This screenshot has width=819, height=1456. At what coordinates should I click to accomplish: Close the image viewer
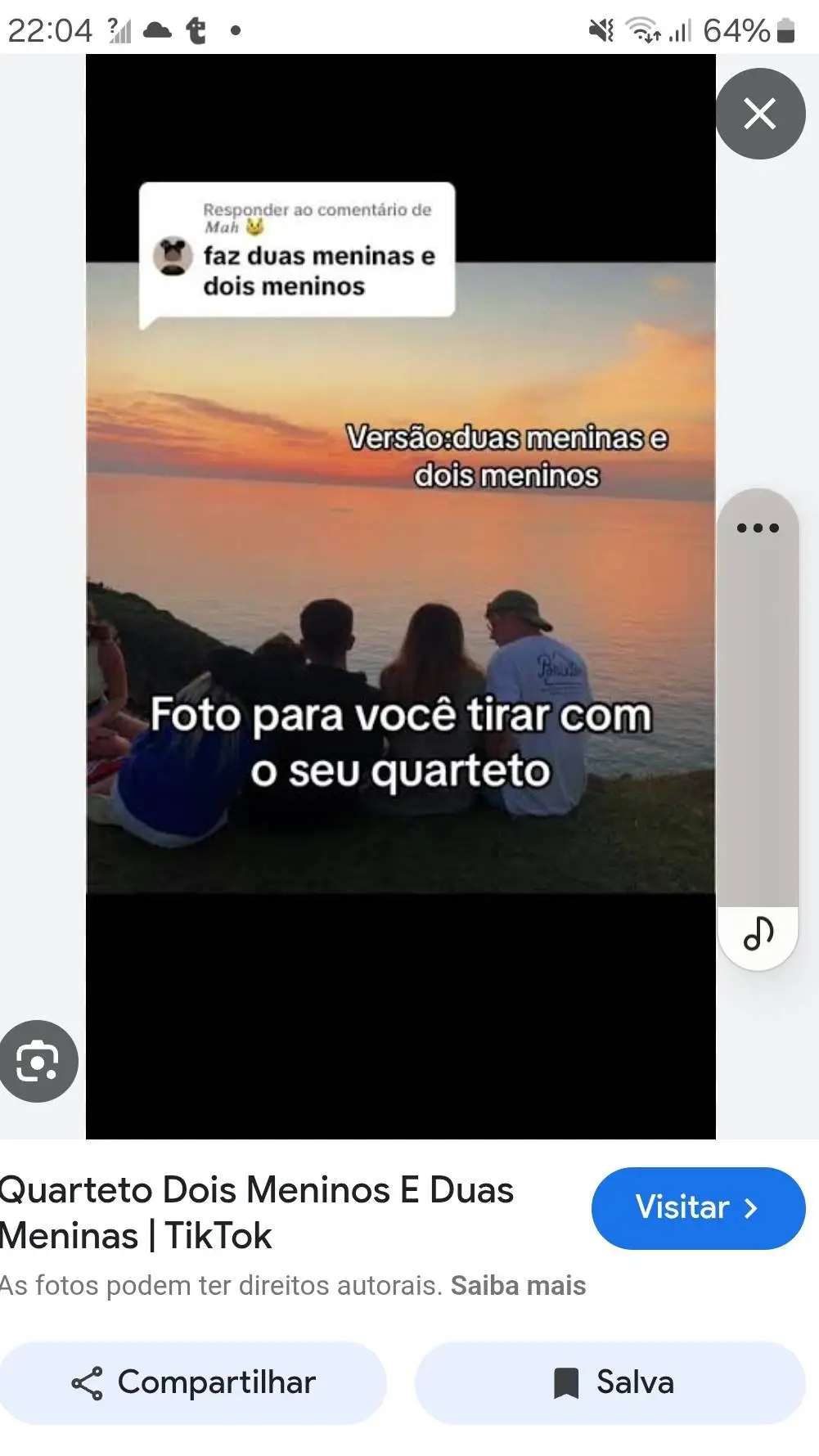[x=759, y=114]
